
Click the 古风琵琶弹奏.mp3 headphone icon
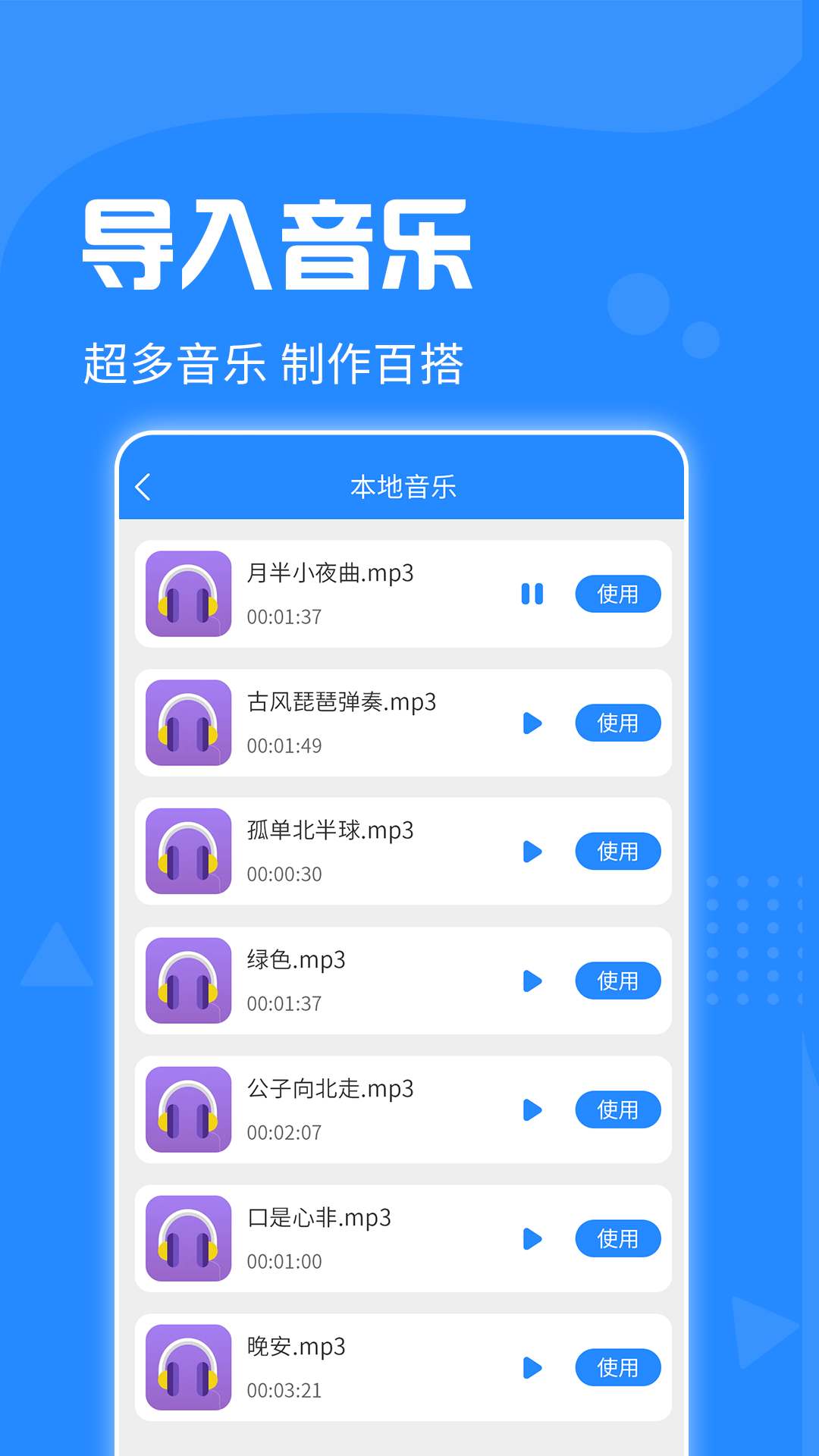[188, 723]
